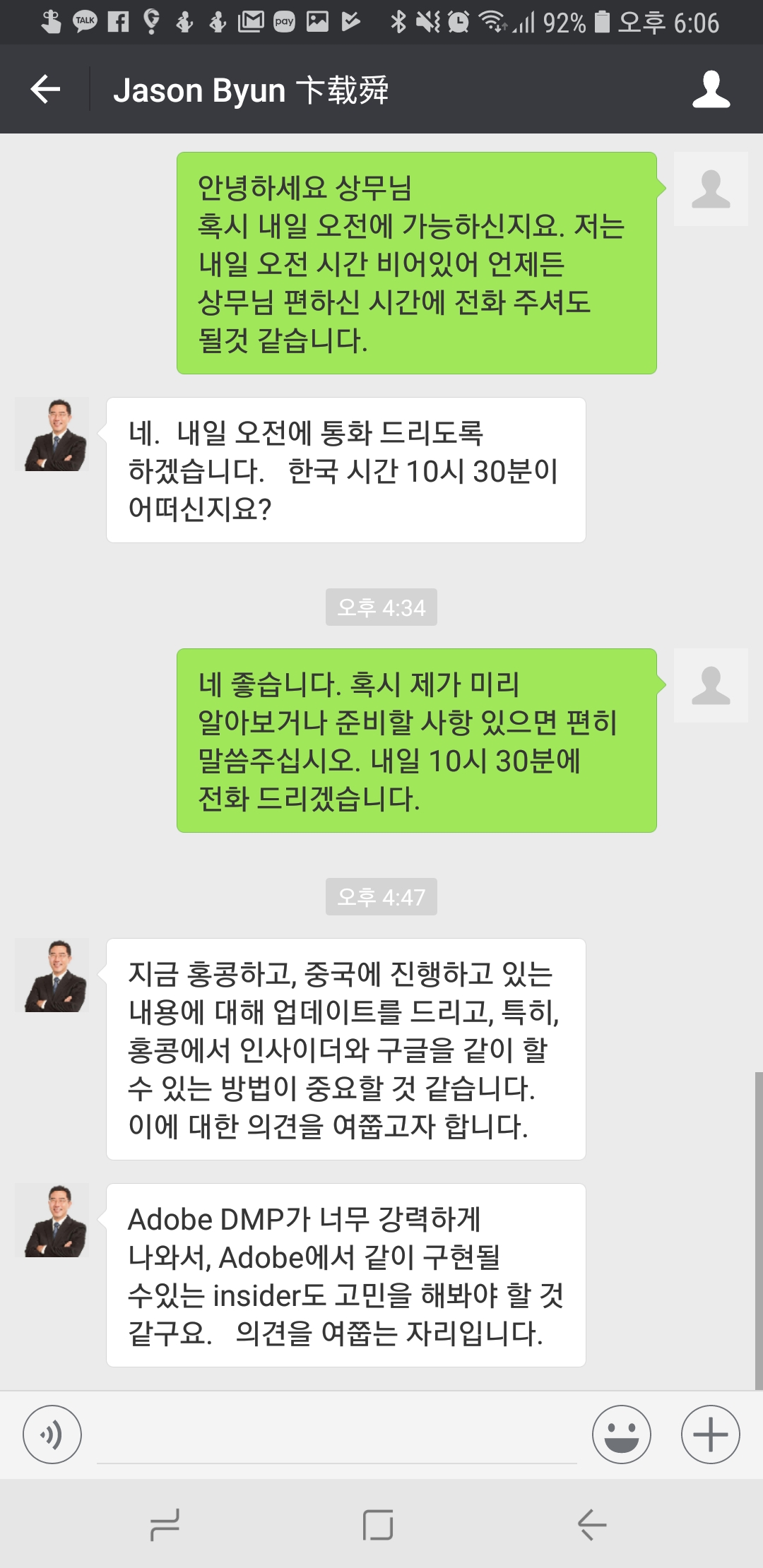The width and height of the screenshot is (763, 1568).
Task: Open chat info via the profile icon
Action: pos(710,90)
